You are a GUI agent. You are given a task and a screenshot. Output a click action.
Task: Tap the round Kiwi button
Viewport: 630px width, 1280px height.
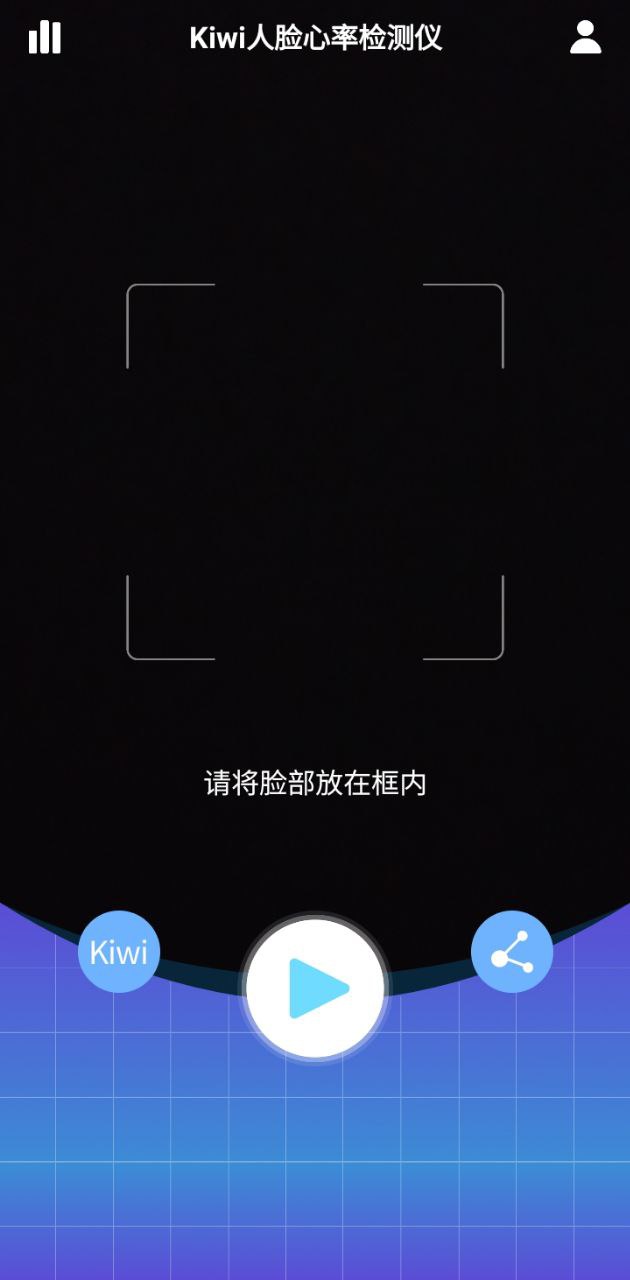coord(119,951)
